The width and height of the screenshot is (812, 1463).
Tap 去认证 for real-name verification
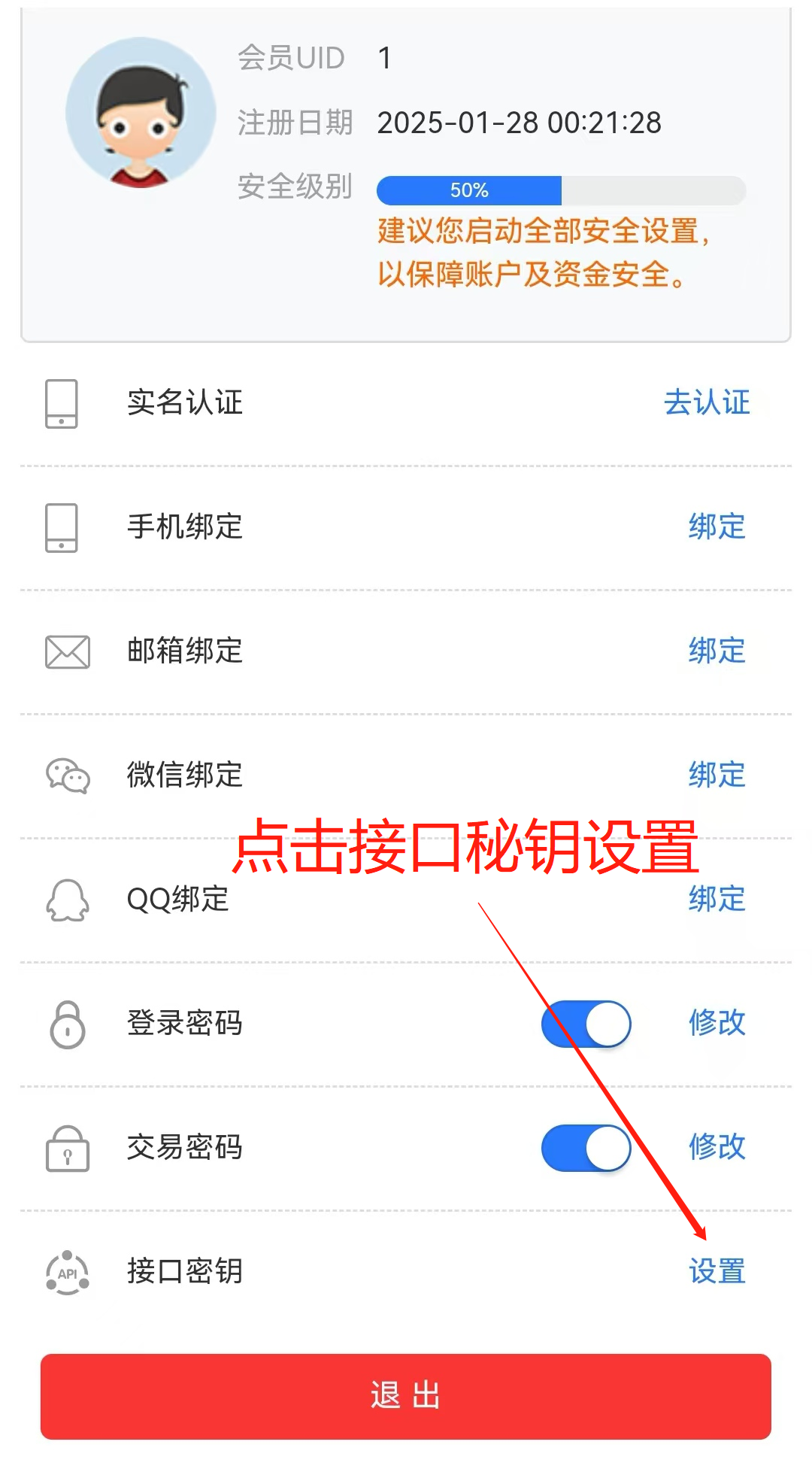[x=706, y=402]
